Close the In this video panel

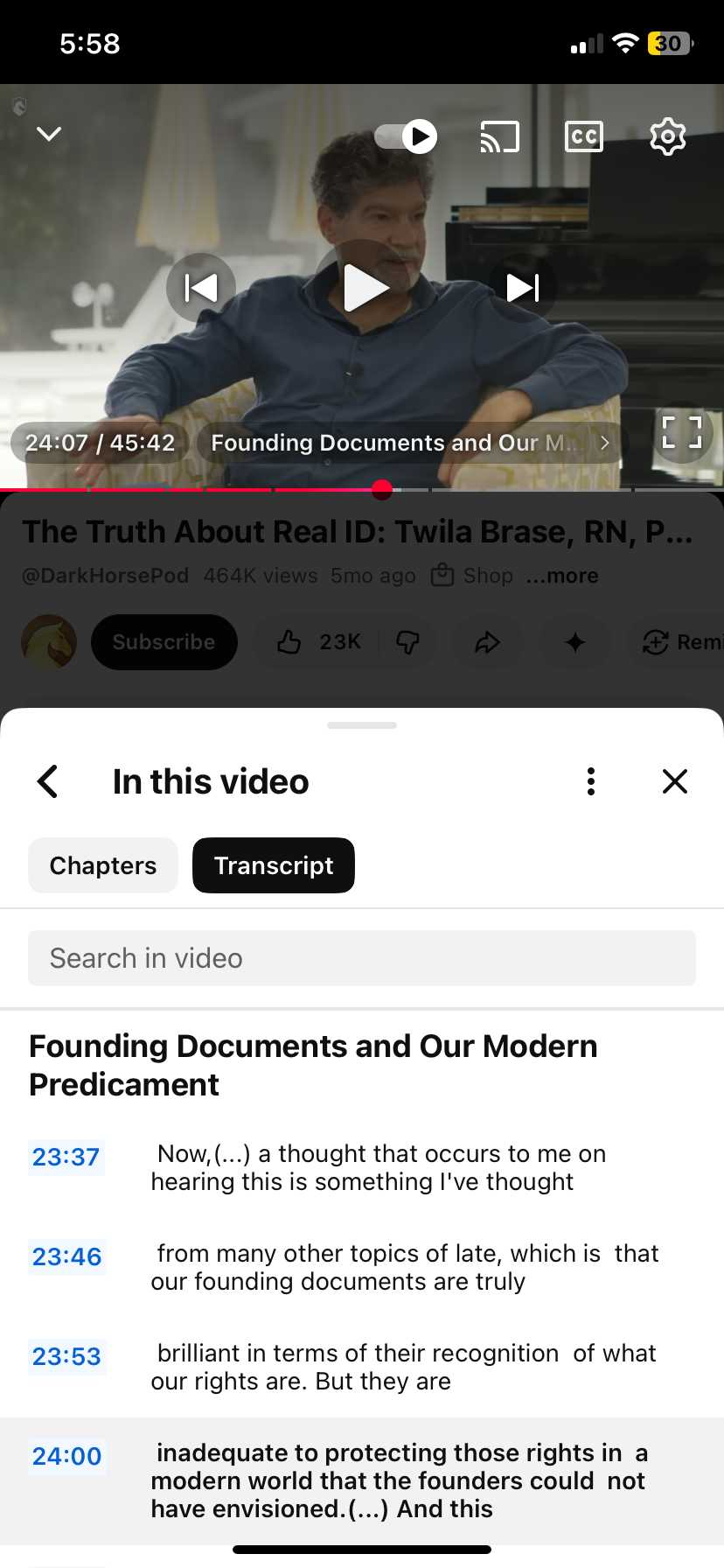(x=675, y=781)
